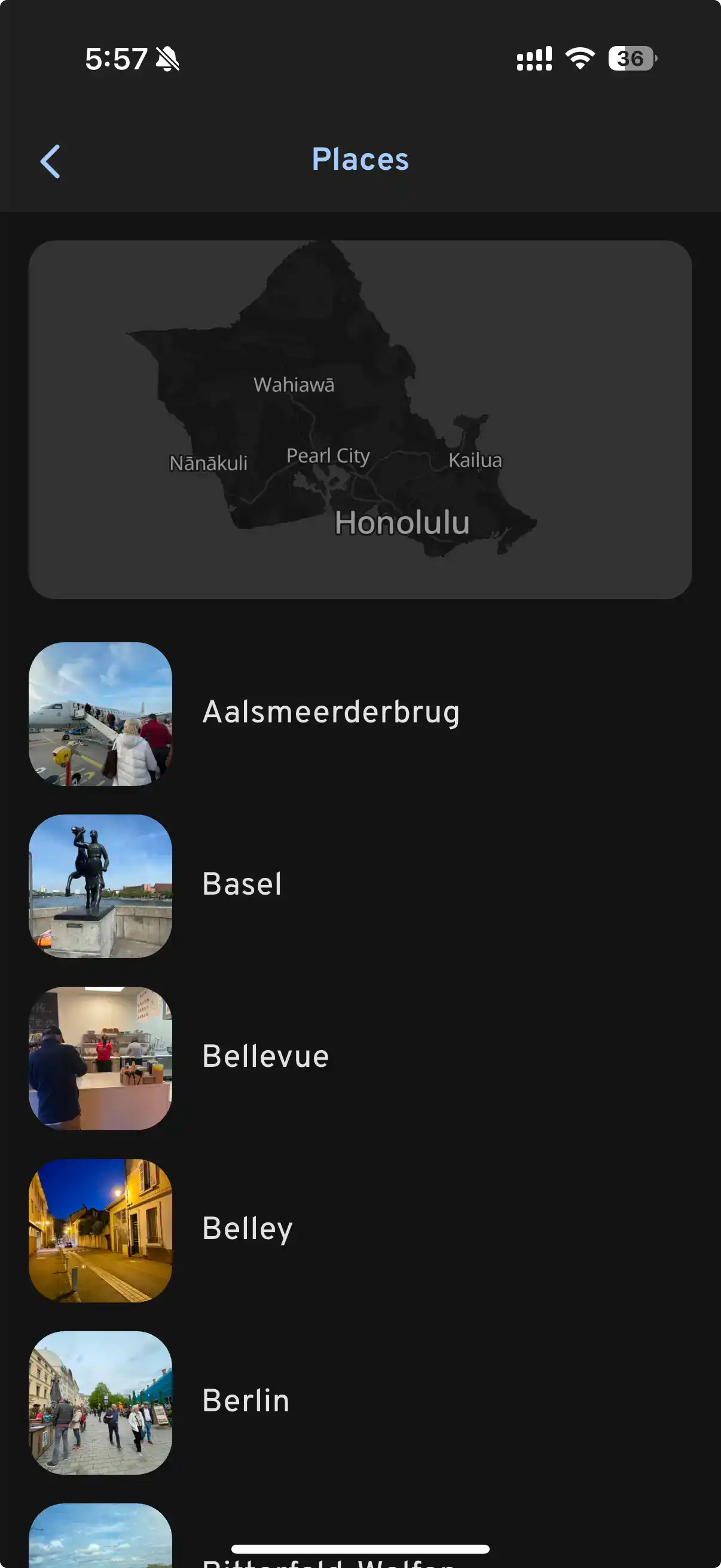Open the Honolulu map card
Viewport: 721px width, 1568px height.
click(360, 419)
